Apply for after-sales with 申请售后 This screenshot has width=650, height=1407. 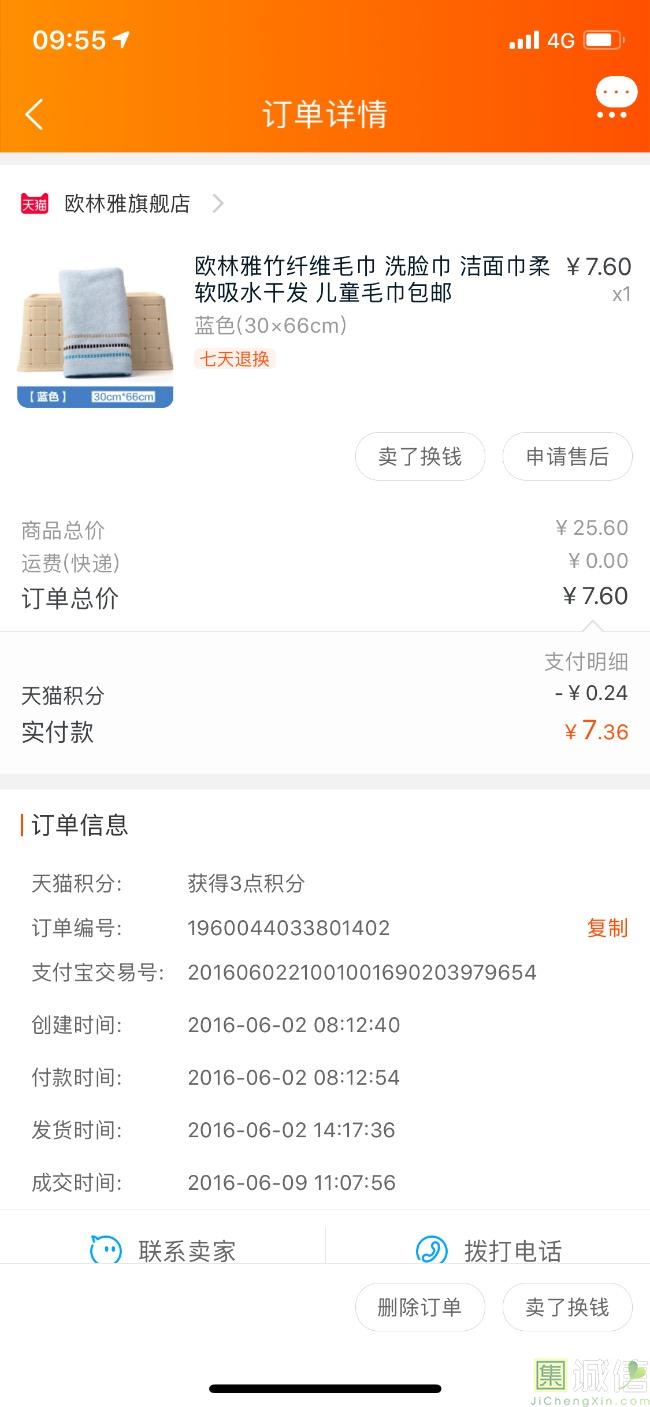567,457
